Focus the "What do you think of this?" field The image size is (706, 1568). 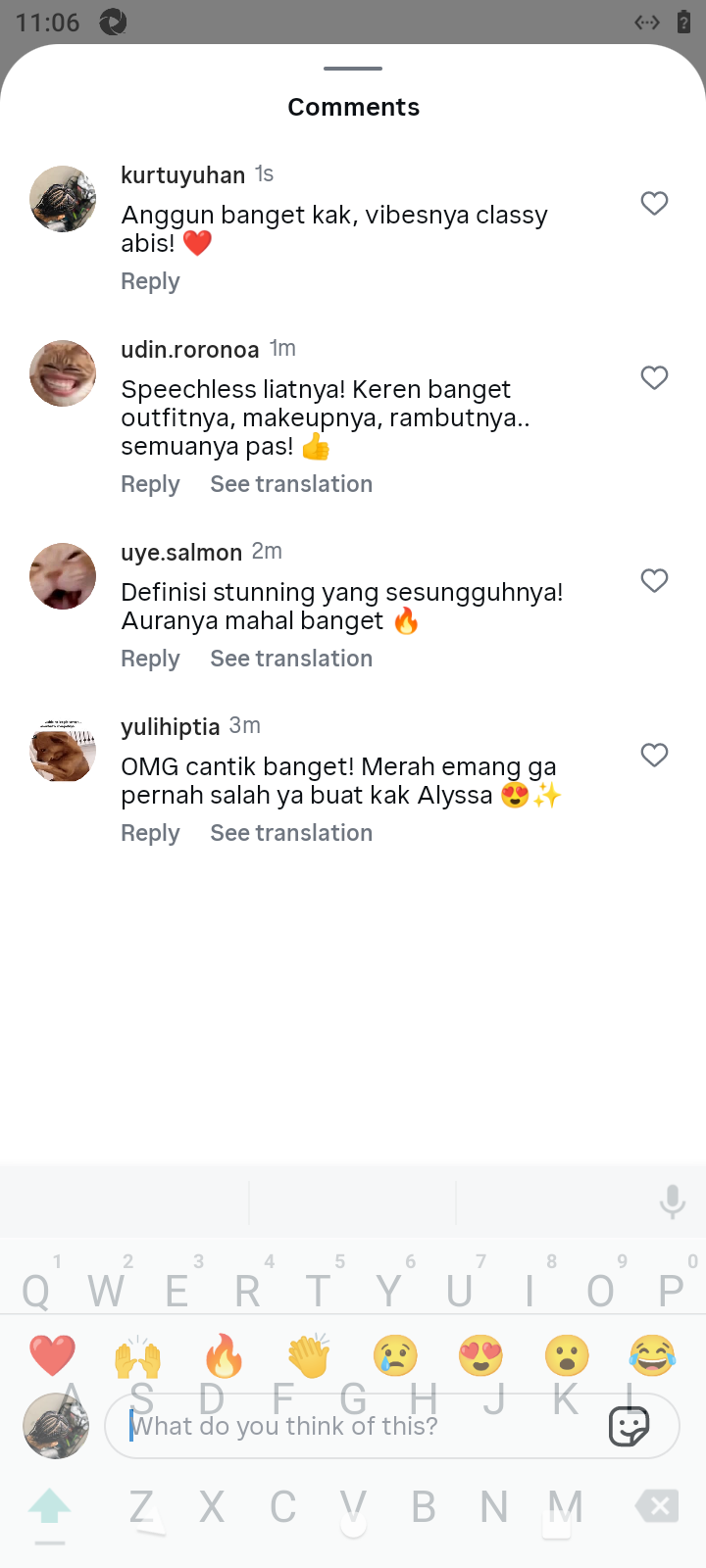click(x=363, y=1426)
